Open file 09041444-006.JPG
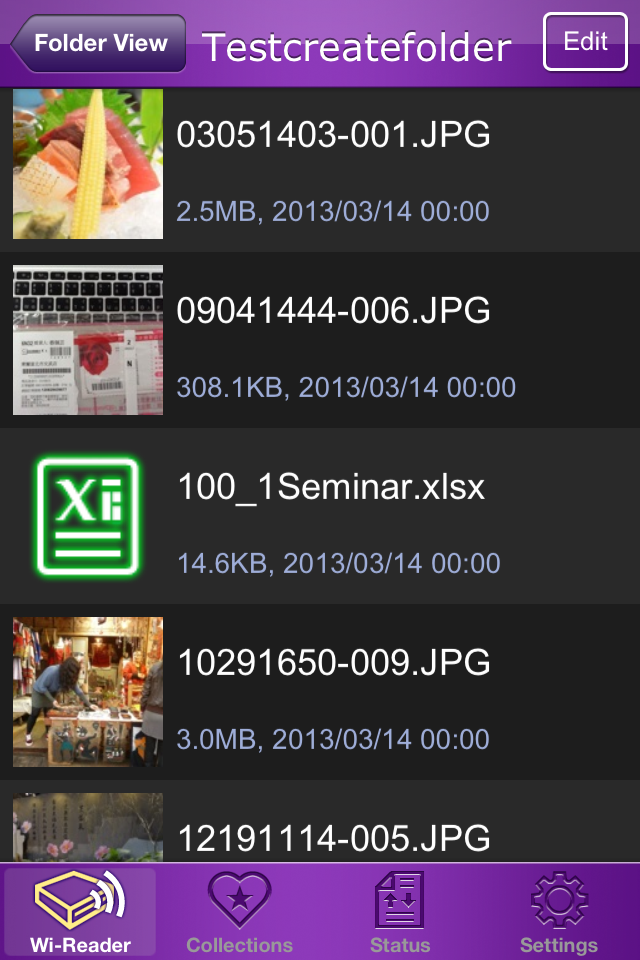The width and height of the screenshot is (640, 960). coord(333,341)
